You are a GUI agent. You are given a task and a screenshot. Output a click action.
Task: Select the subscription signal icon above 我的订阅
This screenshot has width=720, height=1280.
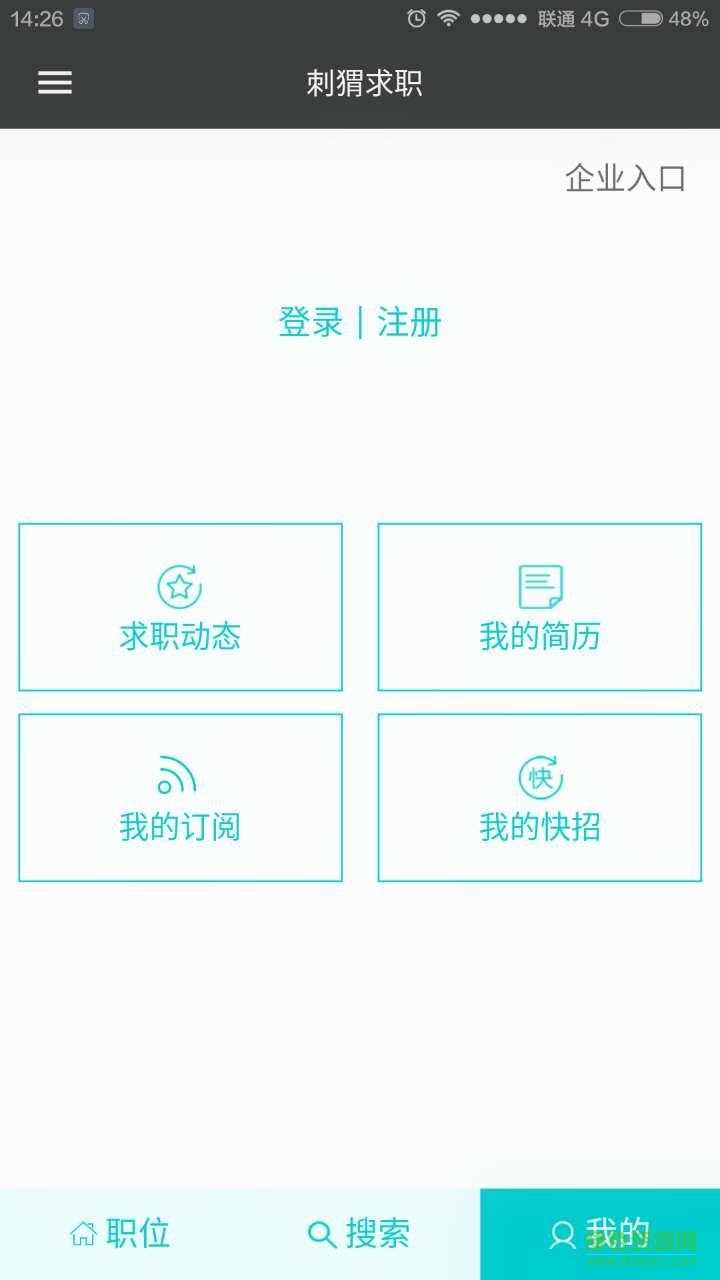[x=180, y=773]
